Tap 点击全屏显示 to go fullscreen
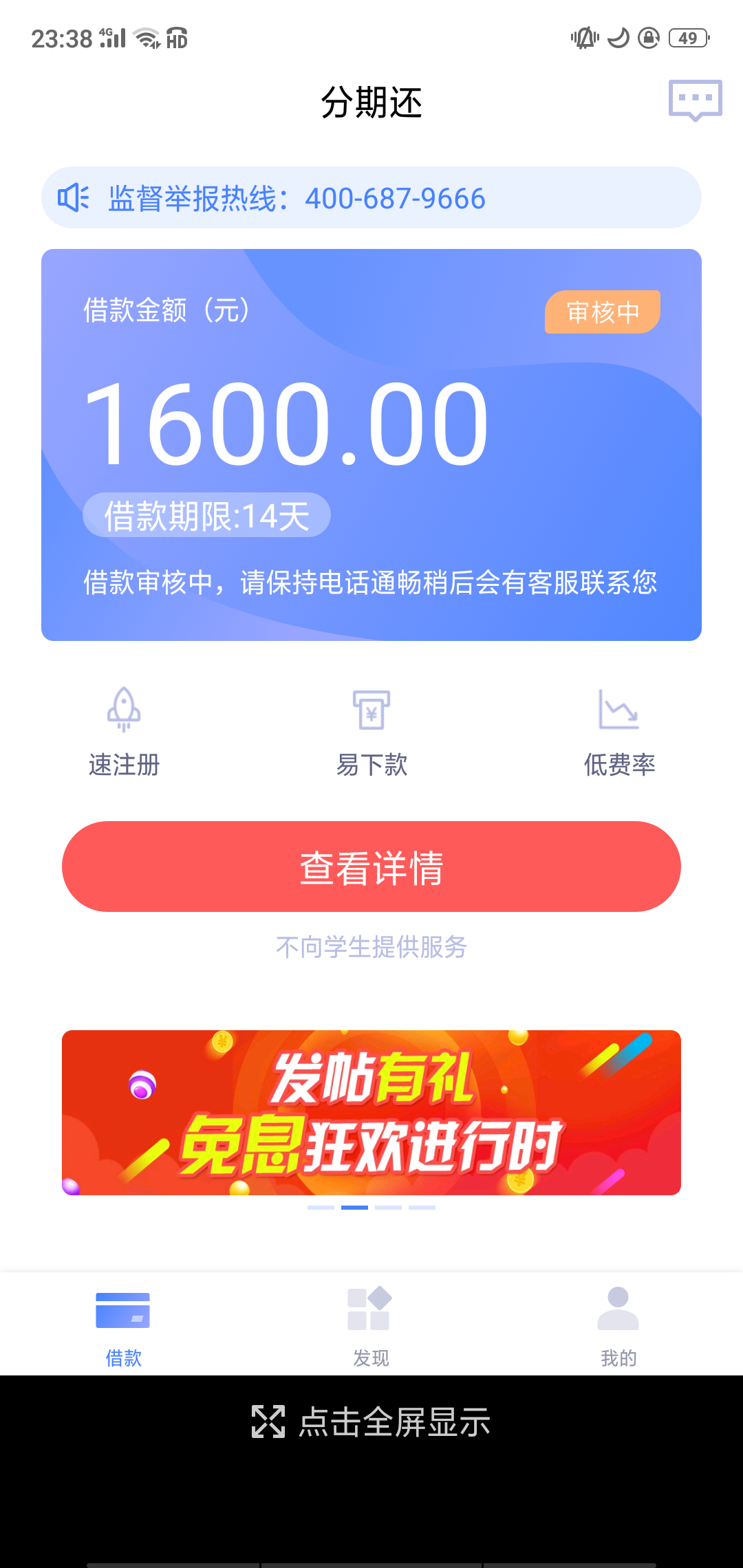This screenshot has width=743, height=1568. (371, 1422)
